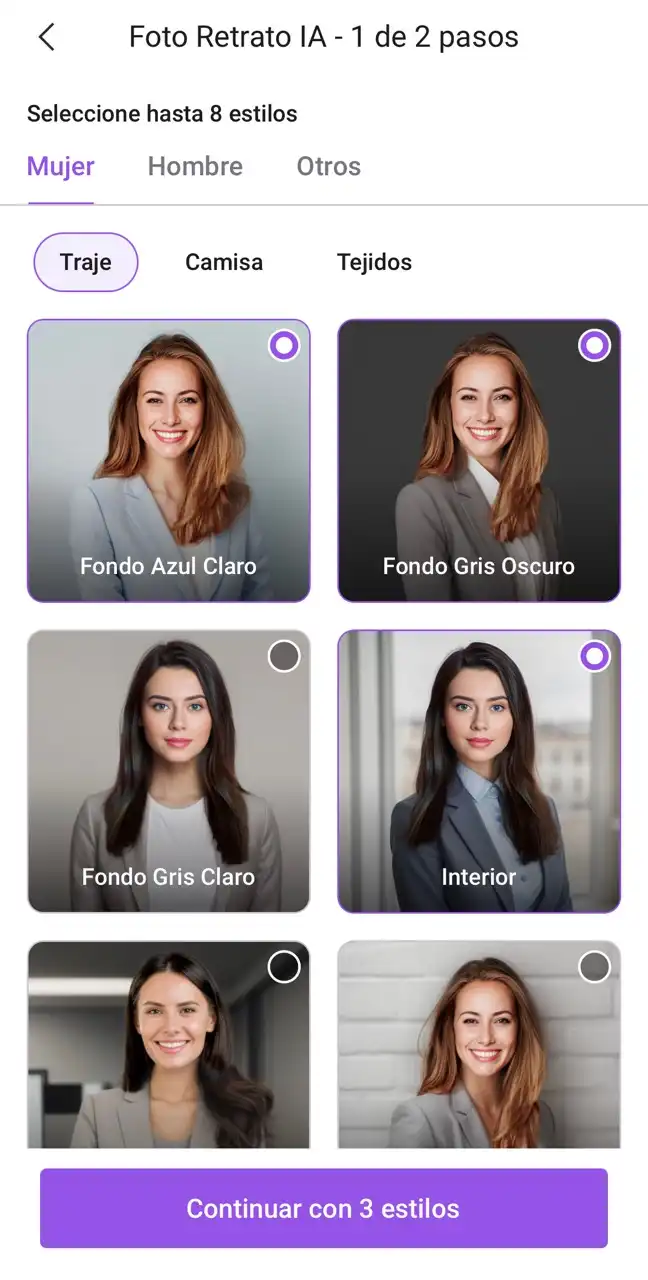Choose the Traje chip
Screen dimensions: 648x1280
click(86, 262)
